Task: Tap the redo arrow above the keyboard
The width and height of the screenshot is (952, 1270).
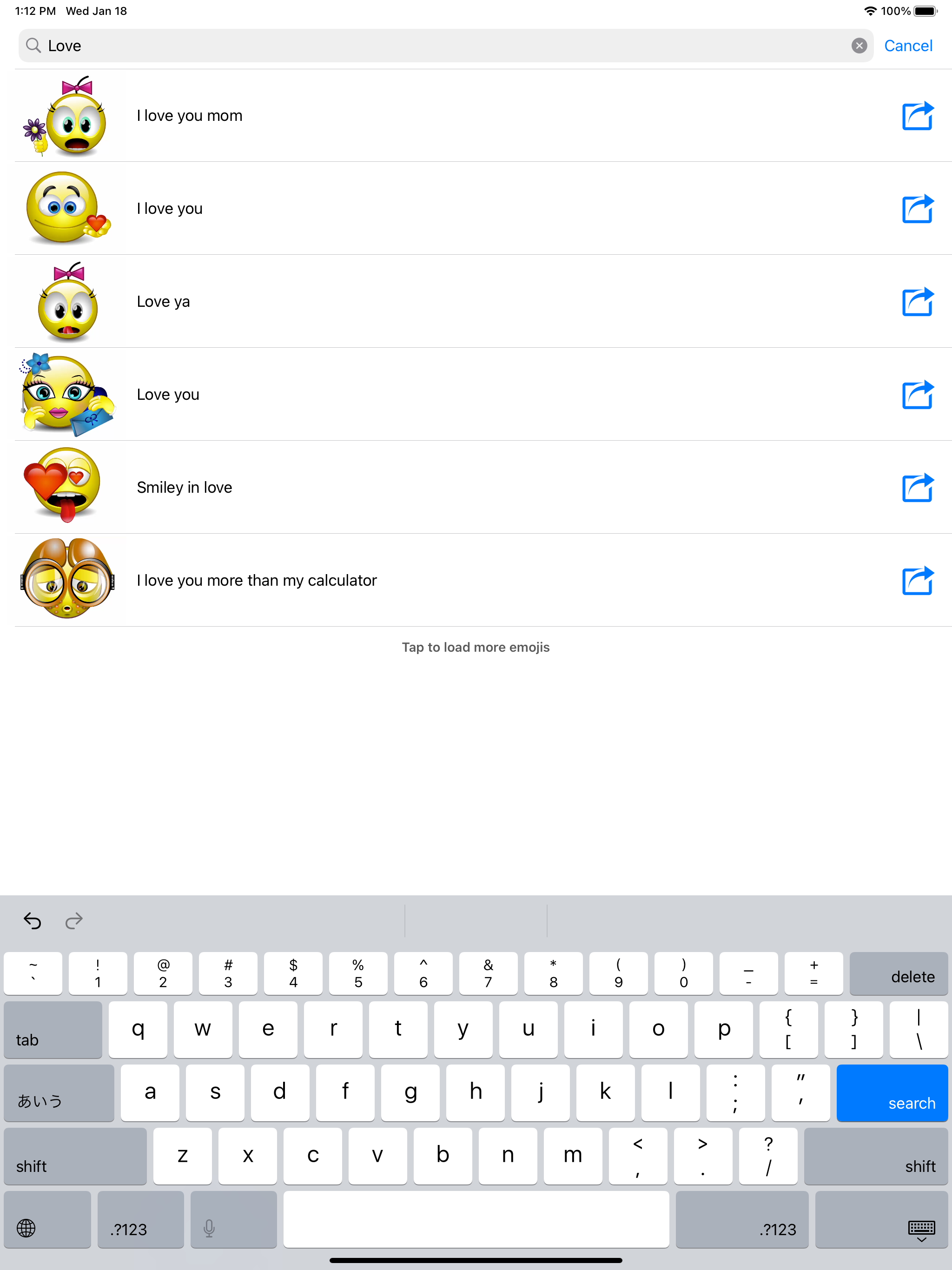Action: [73, 920]
